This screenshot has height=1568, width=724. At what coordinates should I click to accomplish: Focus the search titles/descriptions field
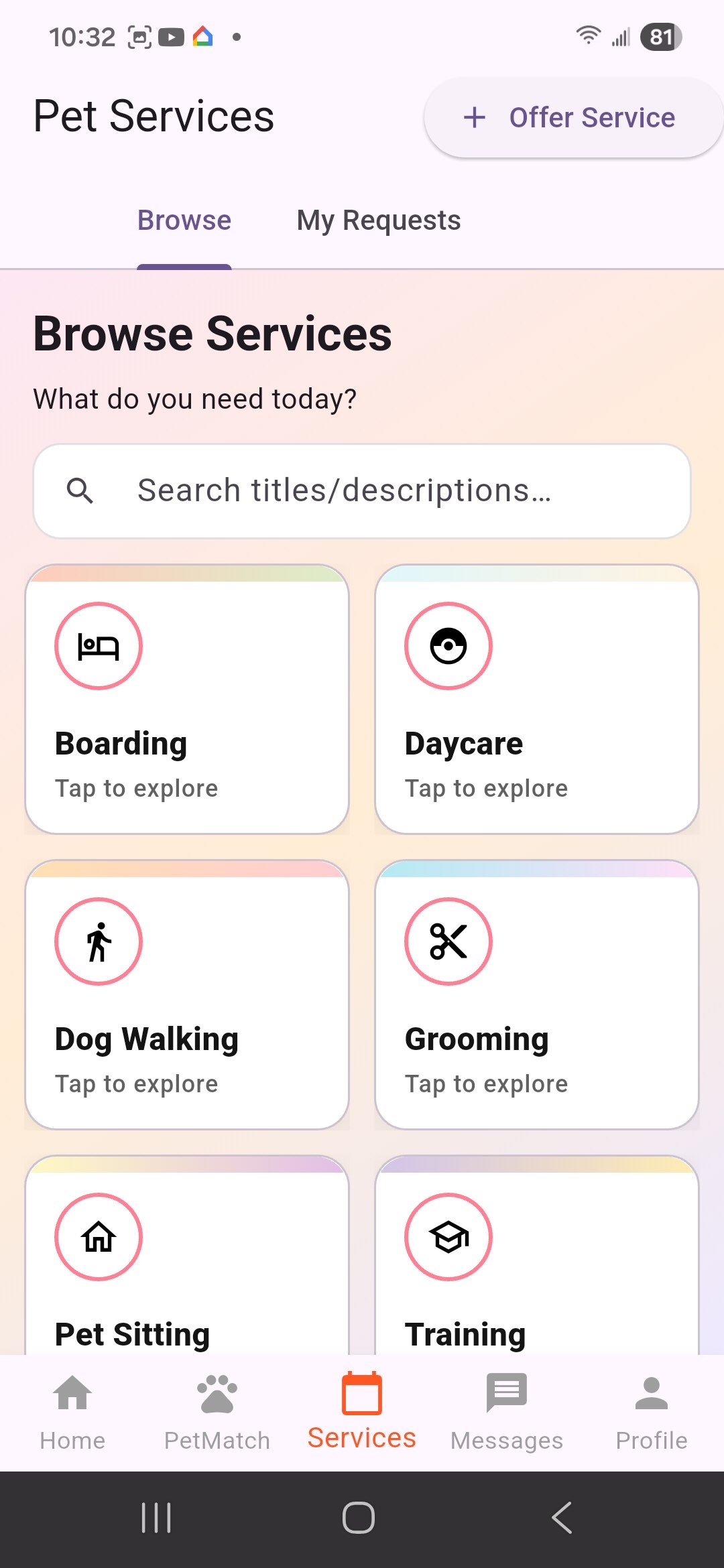click(362, 491)
